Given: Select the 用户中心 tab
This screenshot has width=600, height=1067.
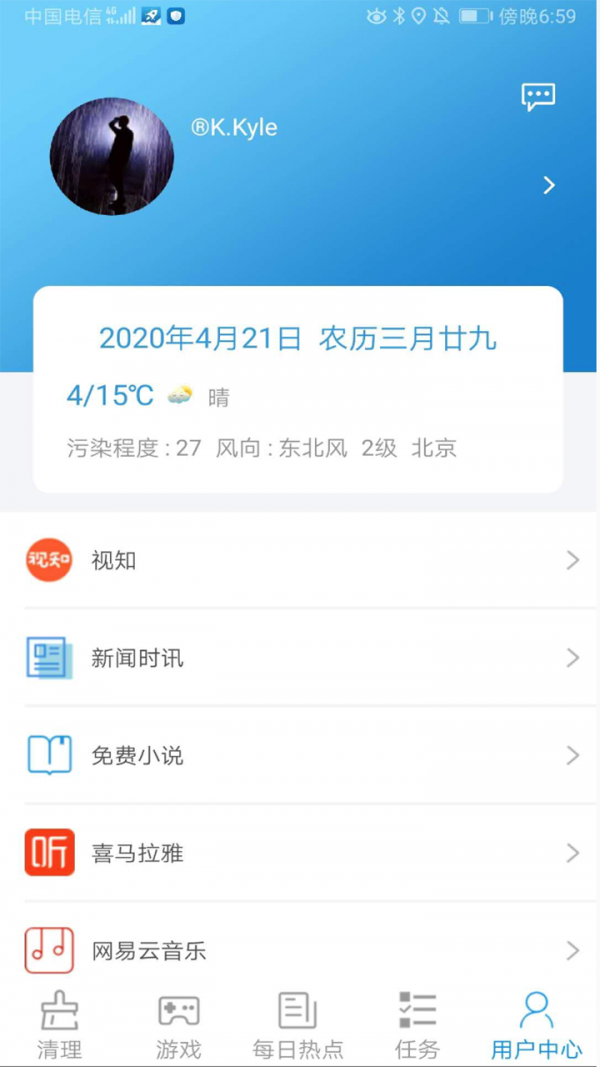Looking at the screenshot, I should point(537,1025).
